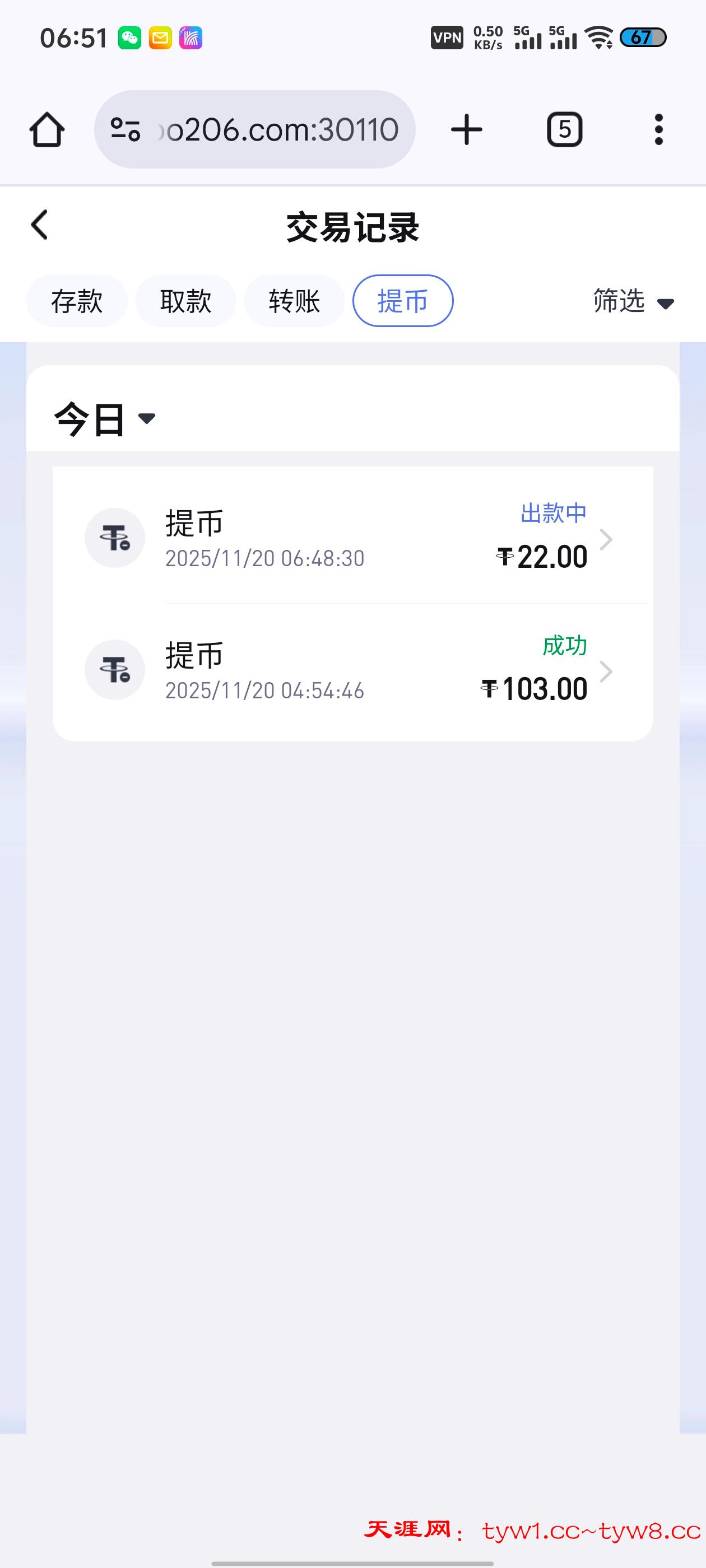Open the 103.00 成功 withdrawal record
706x1568 pixels.
(352, 671)
